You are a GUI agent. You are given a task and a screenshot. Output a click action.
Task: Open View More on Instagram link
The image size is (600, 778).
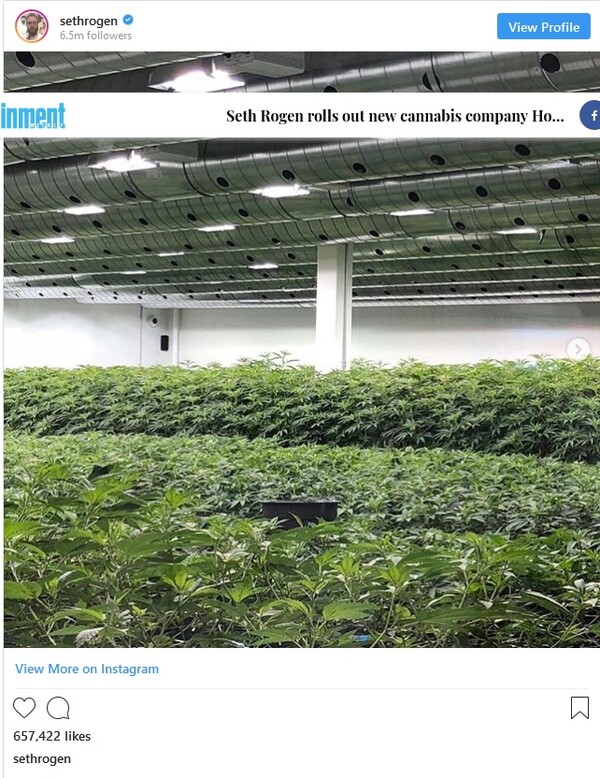pyautogui.click(x=87, y=669)
